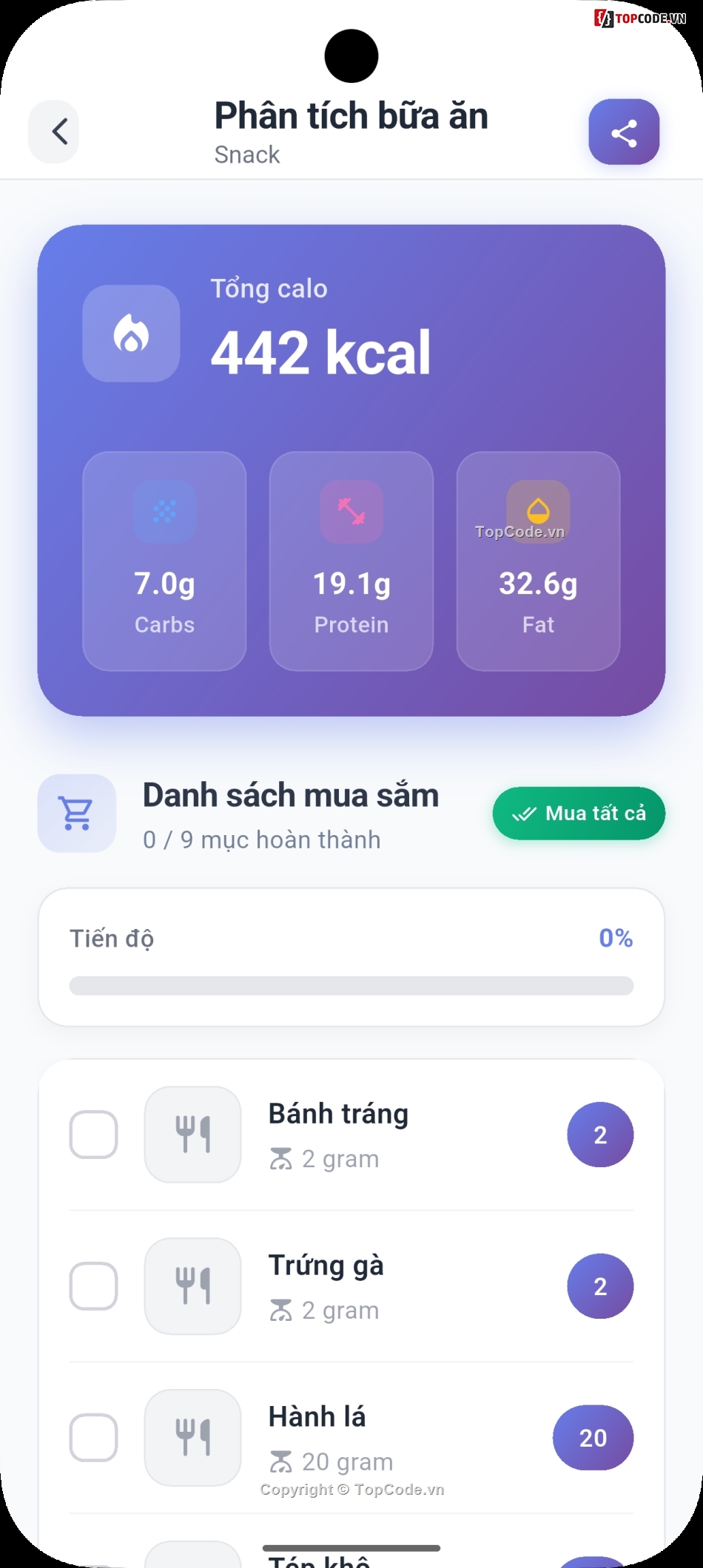703x1568 pixels.
Task: Tick the Hành lá checkbox
Action: coord(93,1437)
